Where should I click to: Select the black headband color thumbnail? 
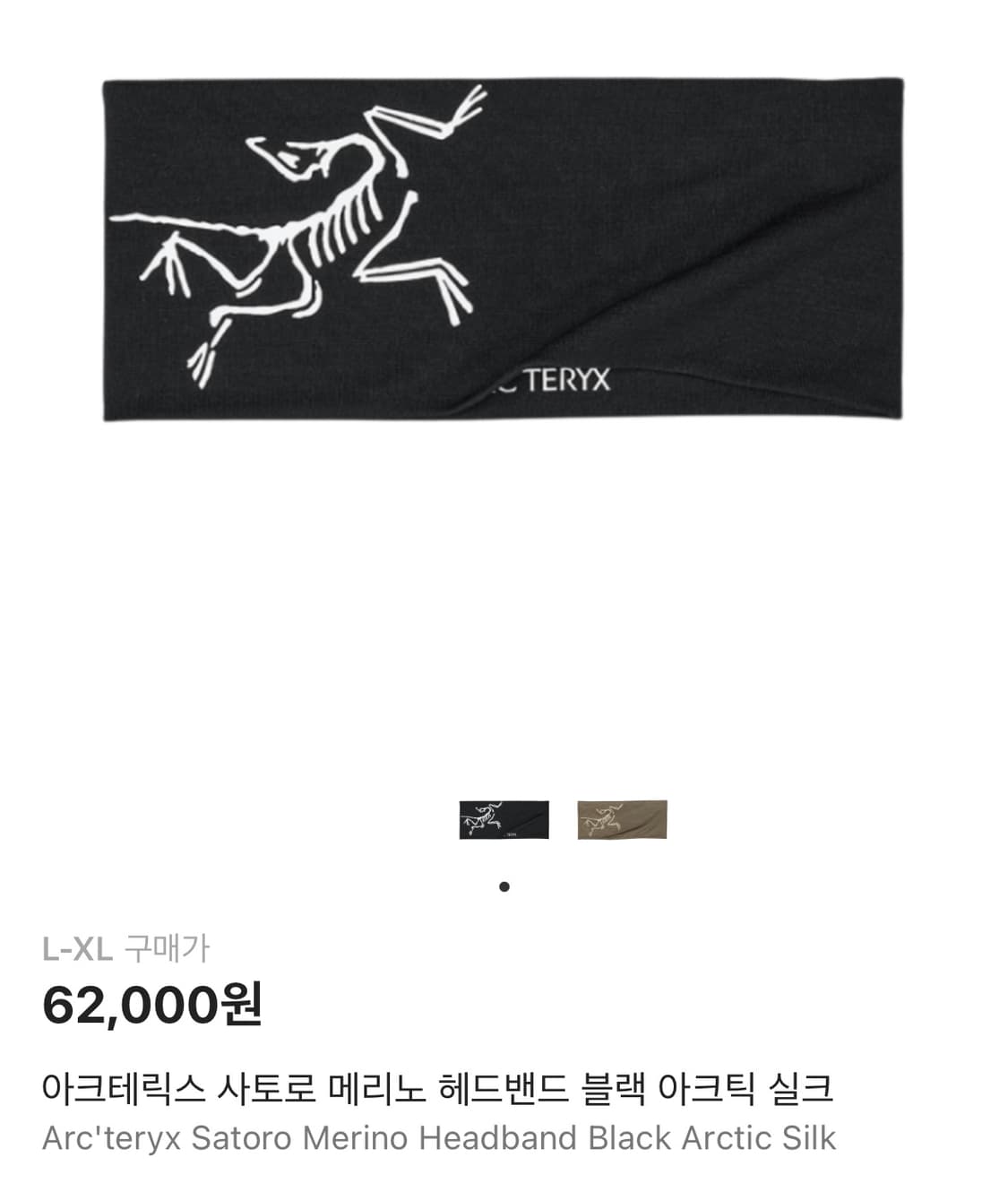pyautogui.click(x=502, y=818)
